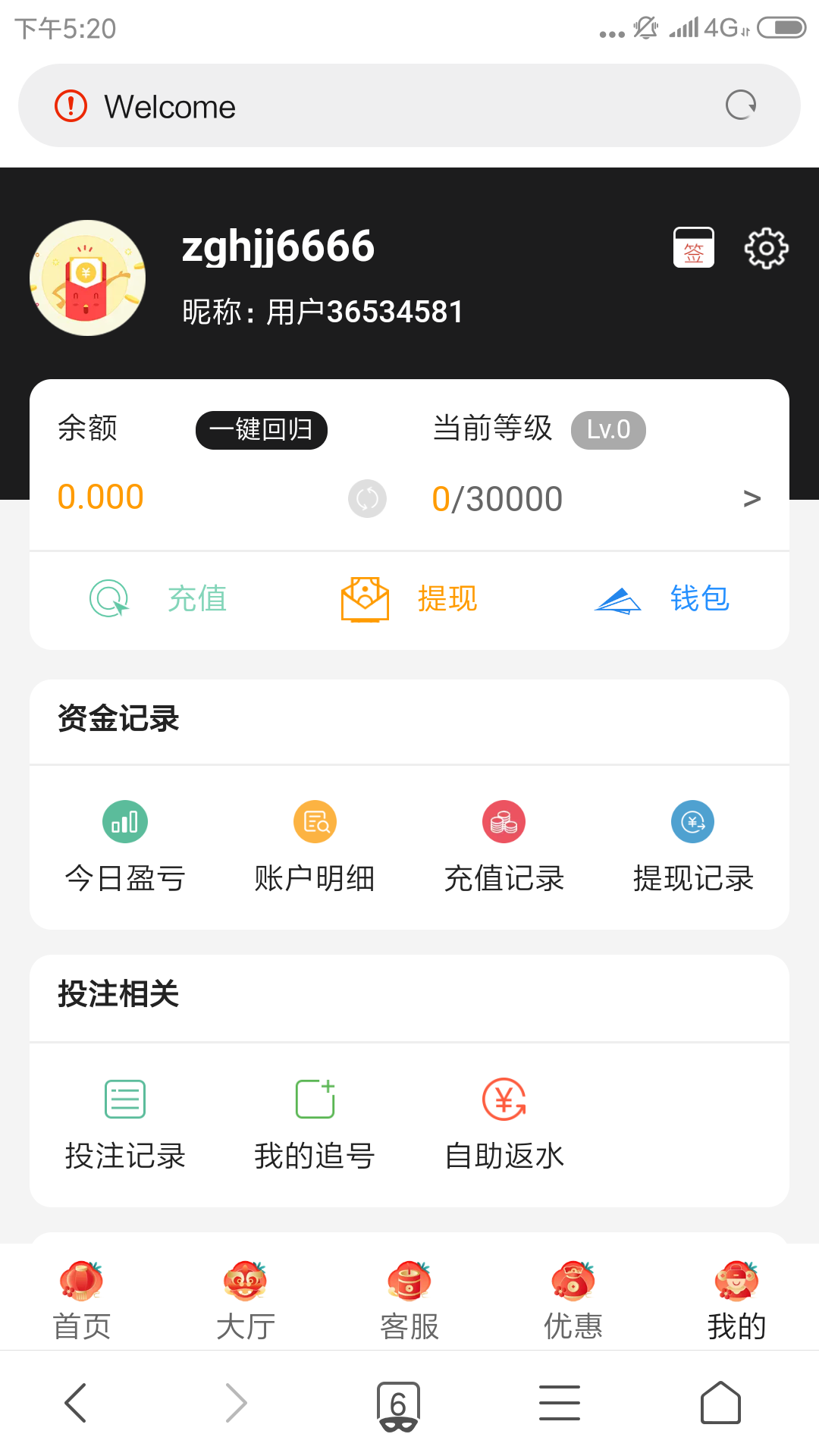This screenshot has width=819, height=1456.
Task: View 今日盈亏 profit and loss
Action: point(125,846)
